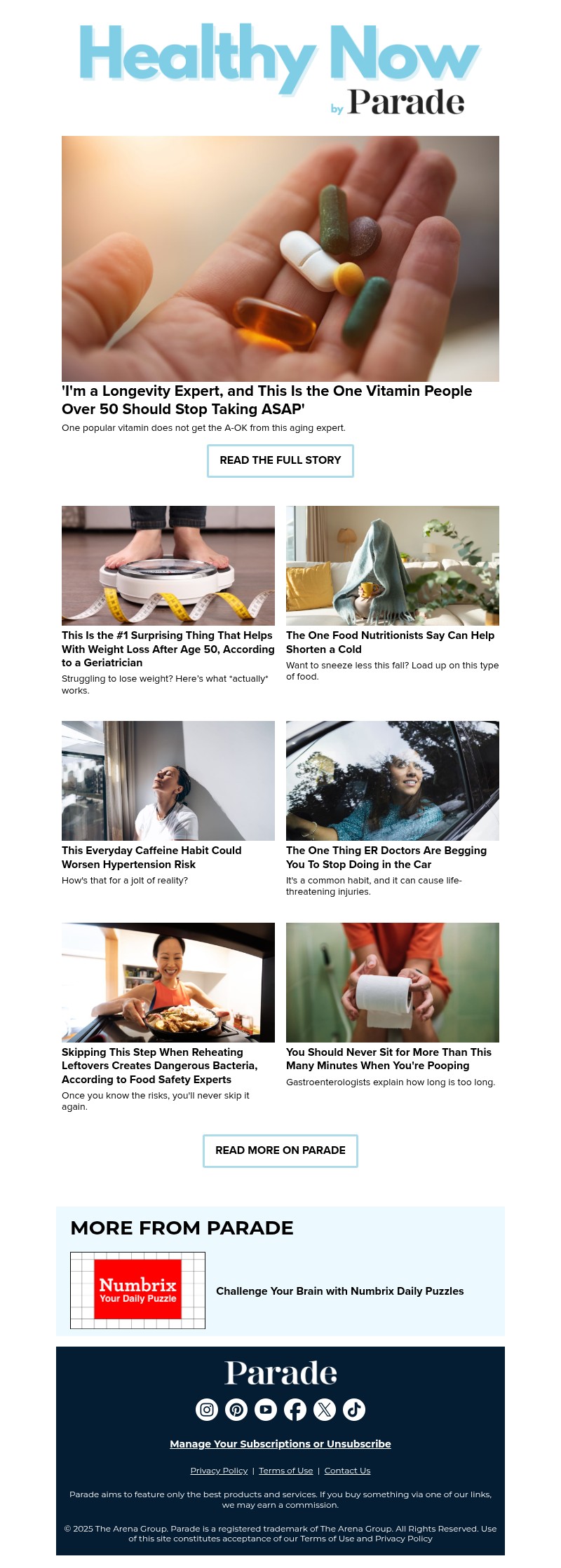The width and height of the screenshot is (561, 1568).
Task: Visit Parade's Instagram page
Action: [207, 1409]
